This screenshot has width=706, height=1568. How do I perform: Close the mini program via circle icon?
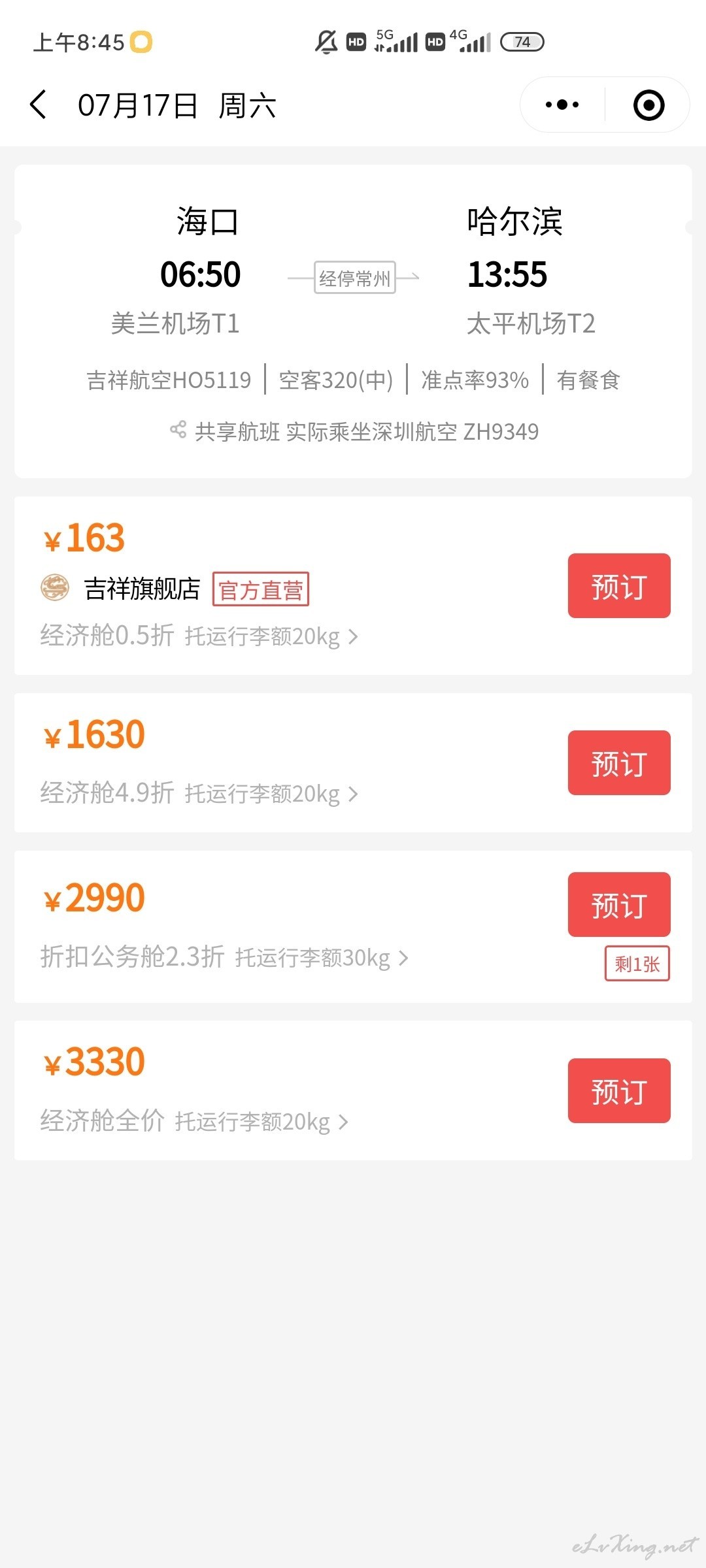coord(648,105)
